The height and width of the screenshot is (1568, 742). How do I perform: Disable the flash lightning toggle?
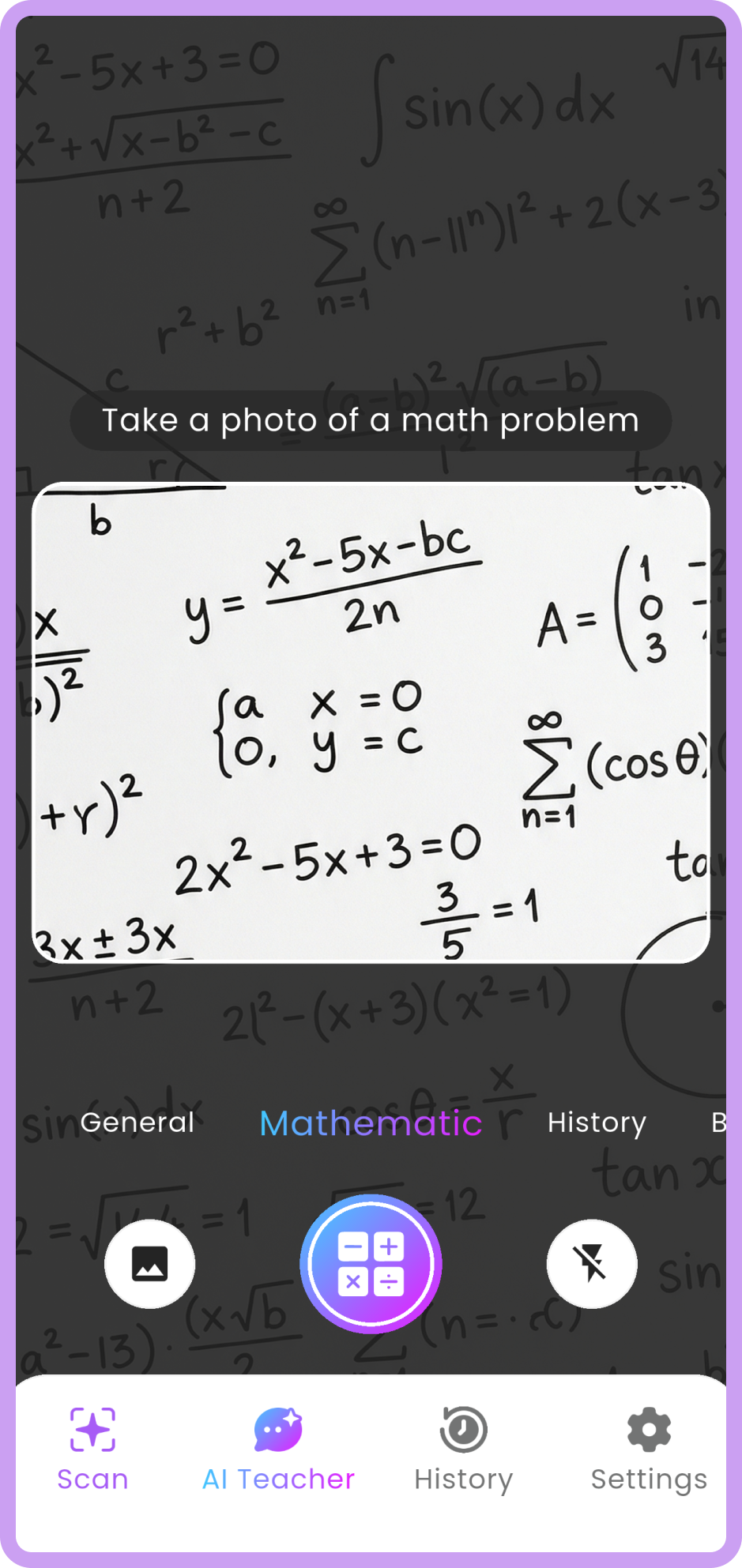[x=592, y=1264]
